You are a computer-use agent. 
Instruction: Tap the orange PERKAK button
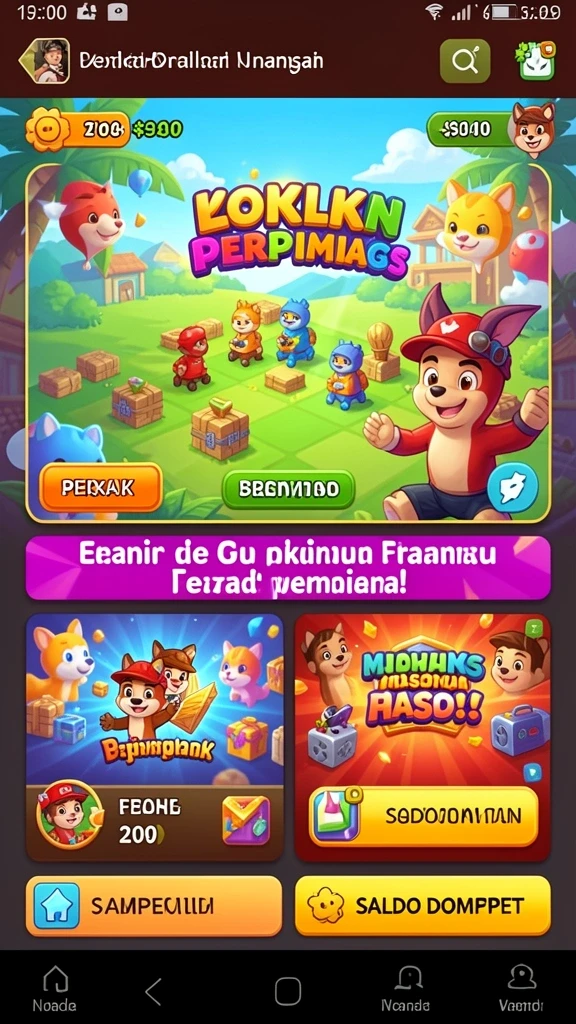(101, 488)
